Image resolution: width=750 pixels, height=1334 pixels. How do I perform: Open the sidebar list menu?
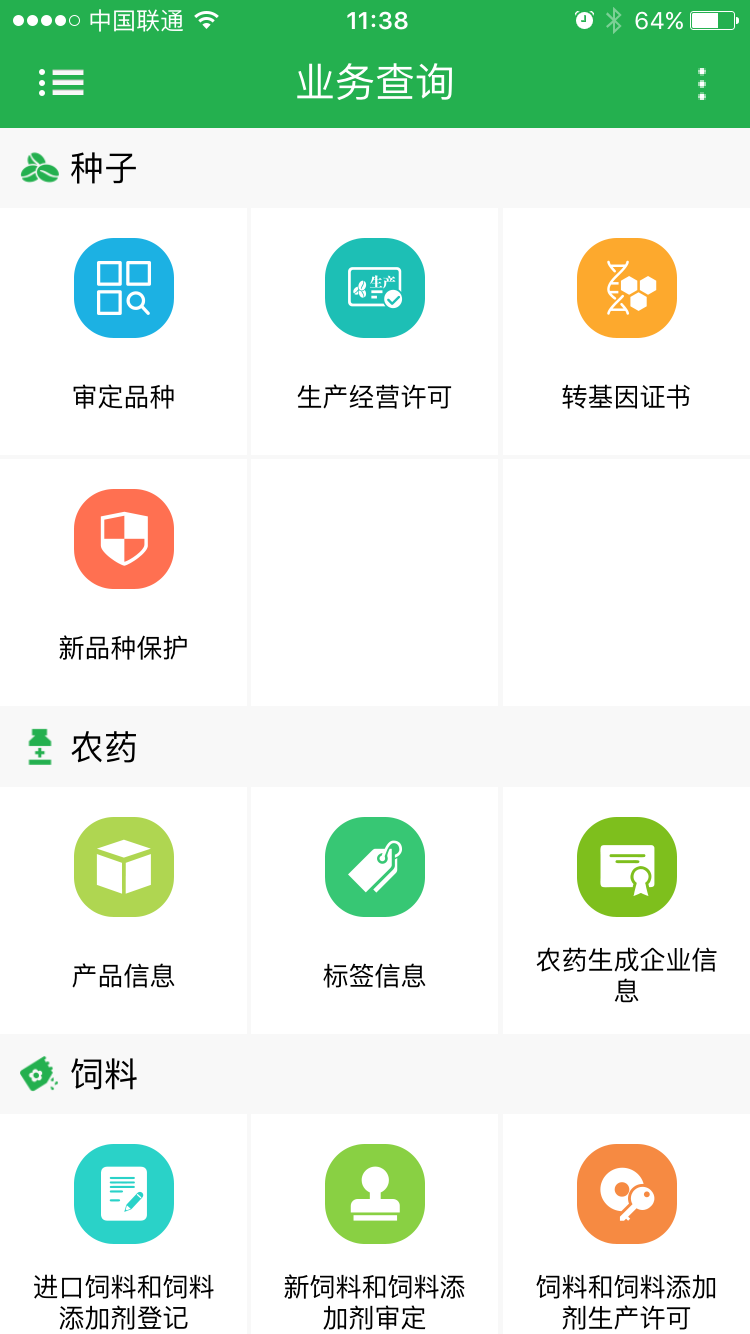(62, 84)
